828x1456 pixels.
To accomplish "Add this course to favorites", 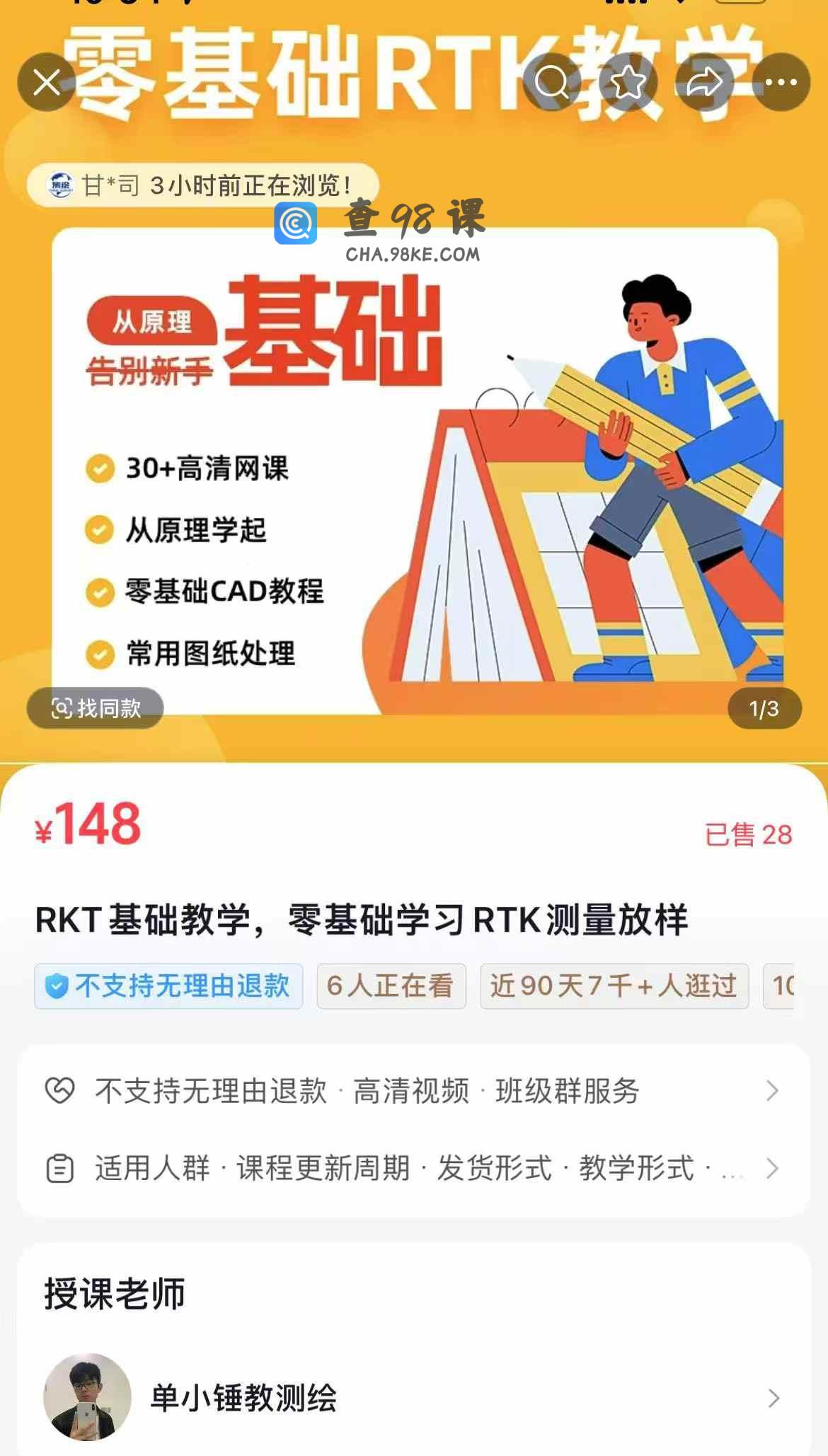I will click(628, 82).
